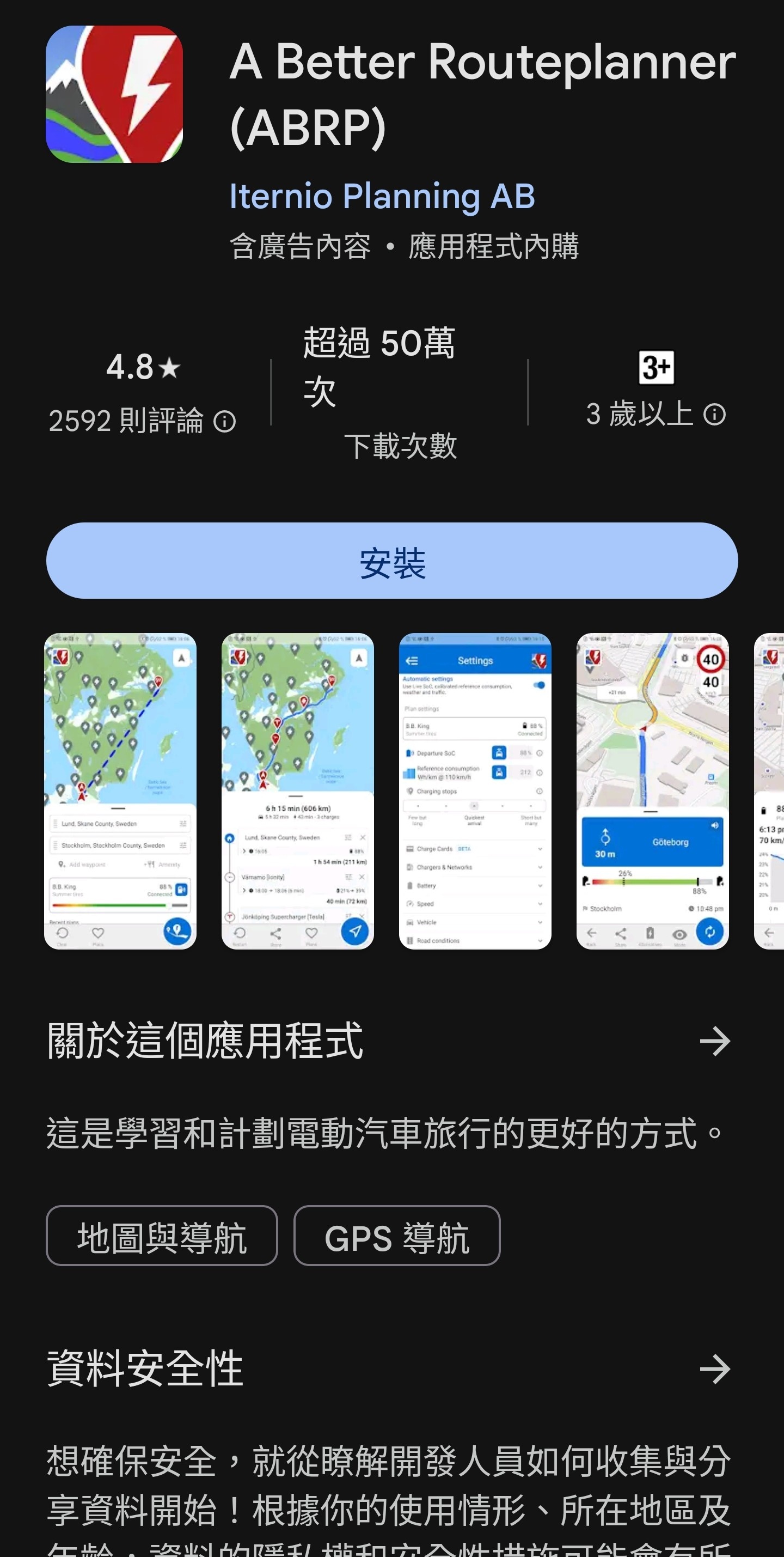Screen dimensions: 784x1557
Task: Open the 資料安全性 section arrow
Action: [714, 1369]
